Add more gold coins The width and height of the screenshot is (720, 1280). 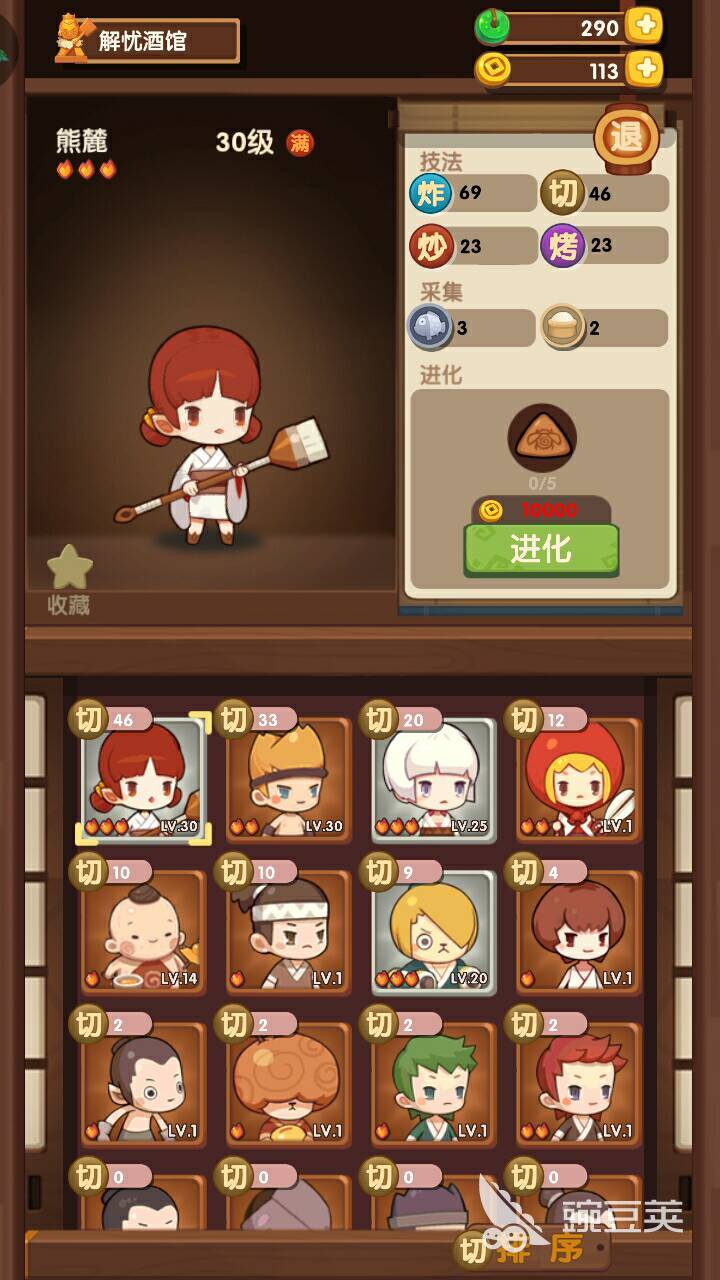[x=645, y=69]
